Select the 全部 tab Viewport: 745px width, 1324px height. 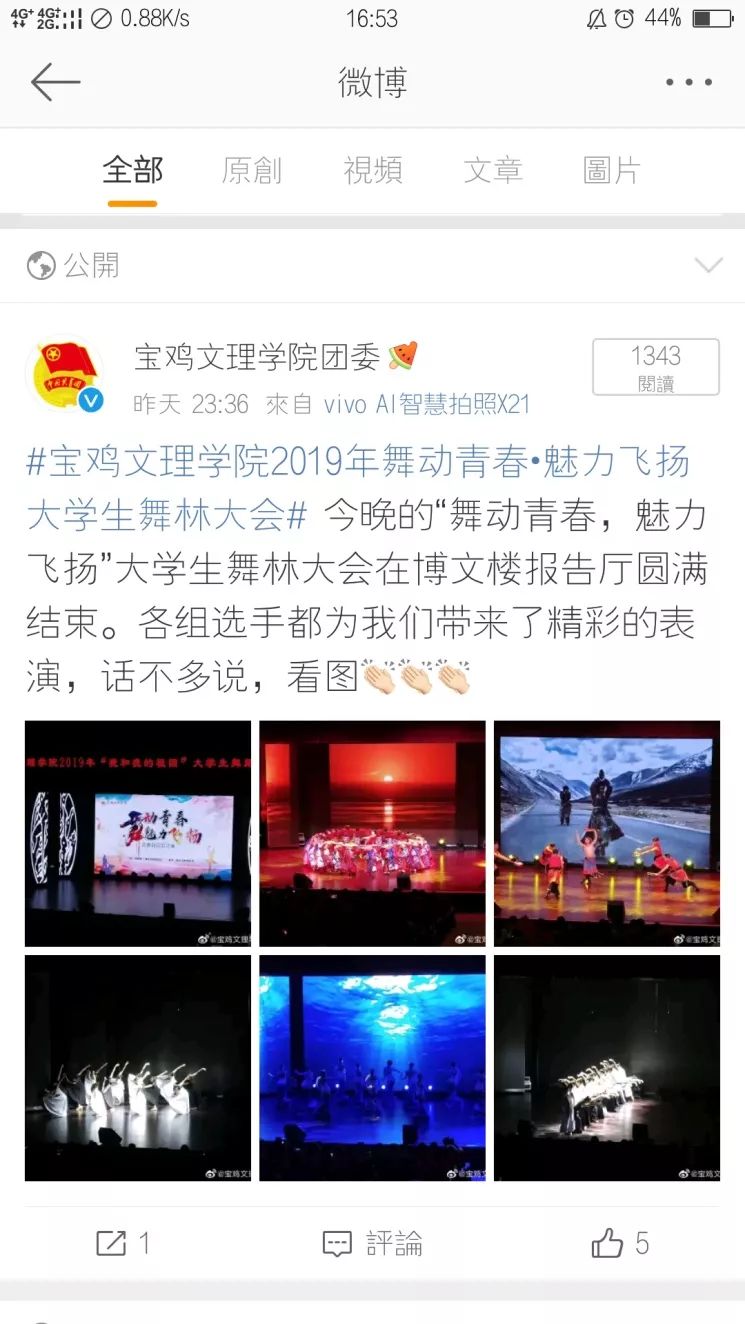pyautogui.click(x=132, y=170)
